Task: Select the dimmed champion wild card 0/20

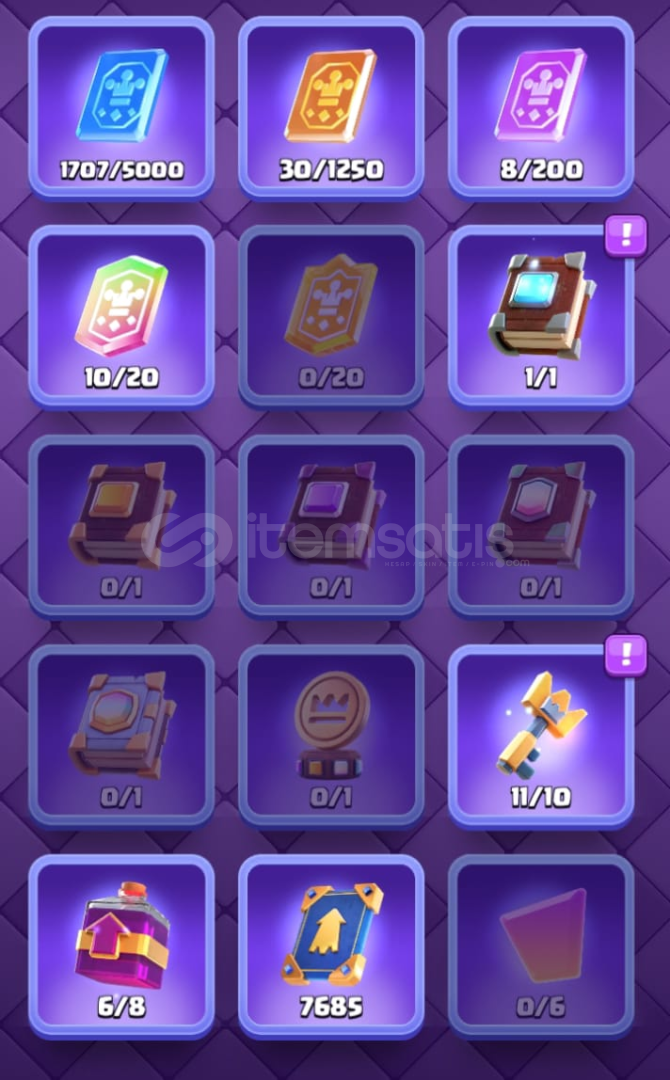Action: pyautogui.click(x=331, y=318)
